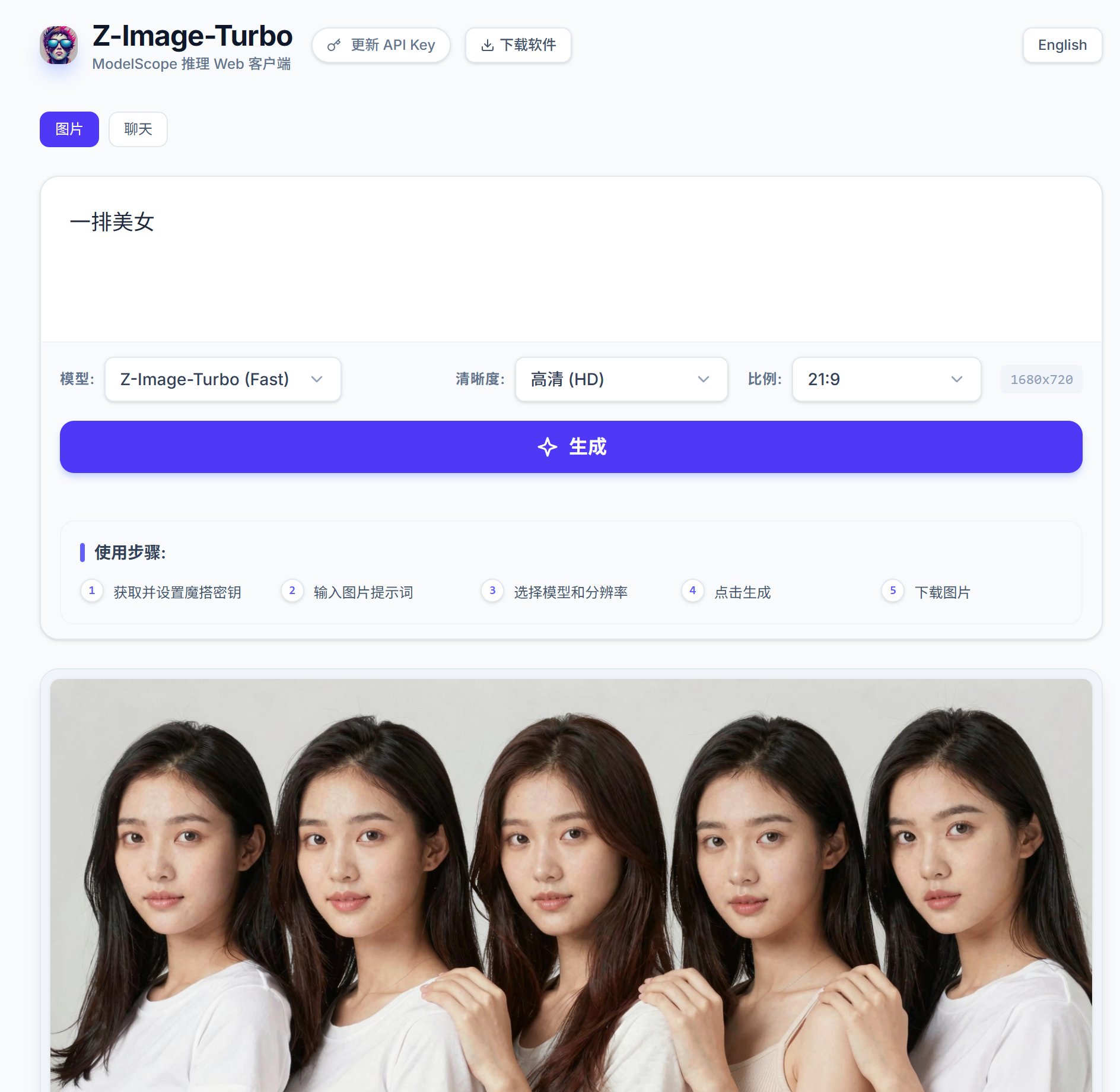Open the generated image result
The width and height of the screenshot is (1120, 1092).
pos(571,884)
